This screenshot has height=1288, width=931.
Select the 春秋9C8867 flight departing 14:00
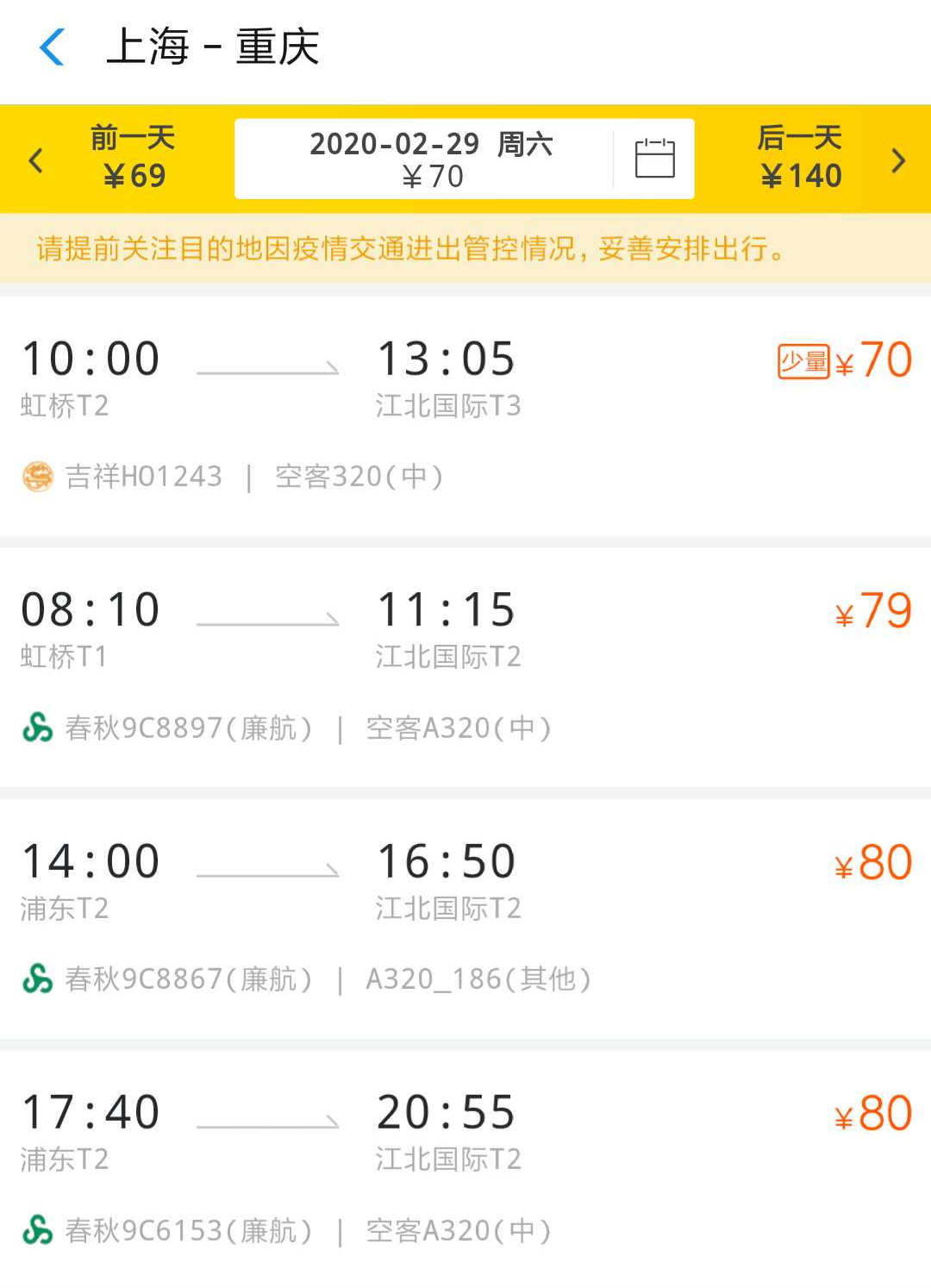coord(465,918)
